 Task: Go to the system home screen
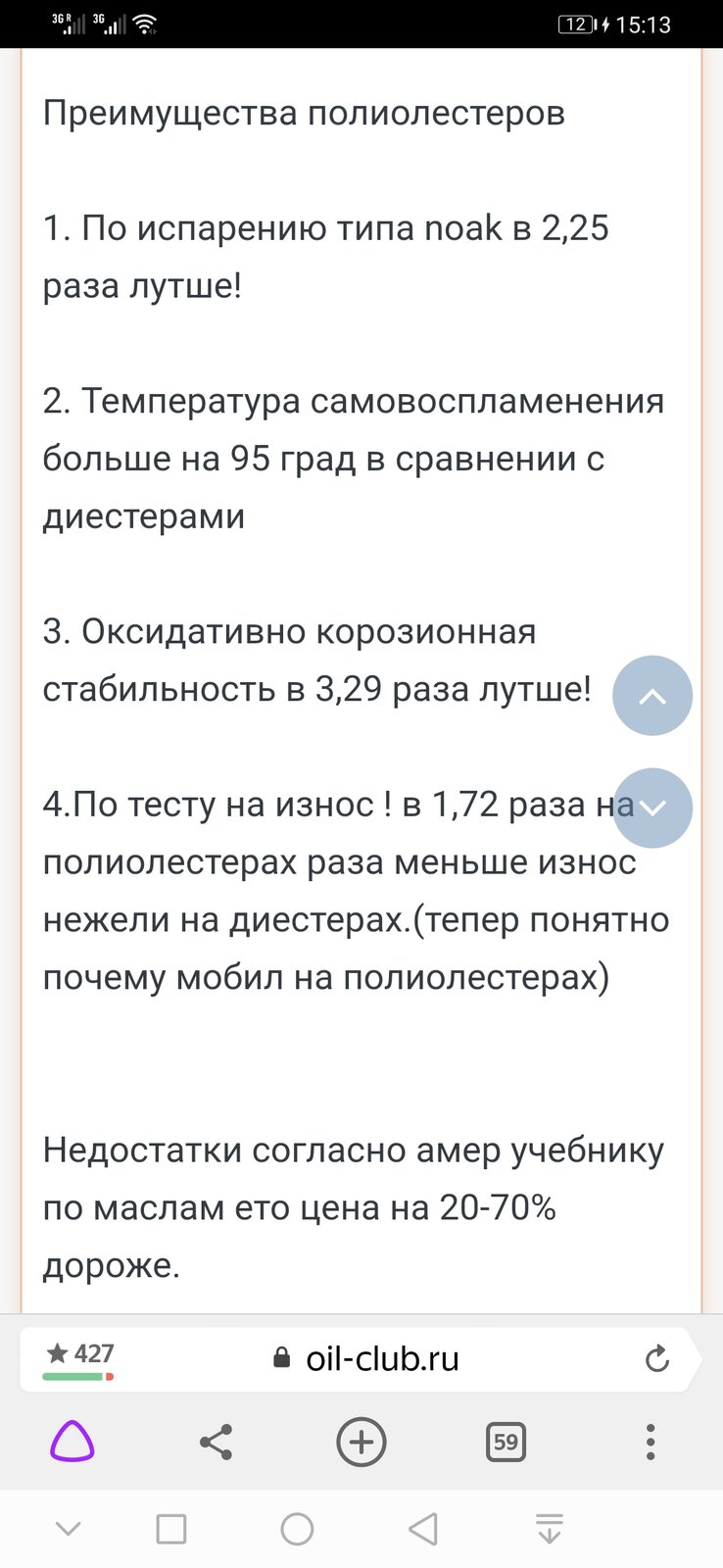(x=297, y=1529)
